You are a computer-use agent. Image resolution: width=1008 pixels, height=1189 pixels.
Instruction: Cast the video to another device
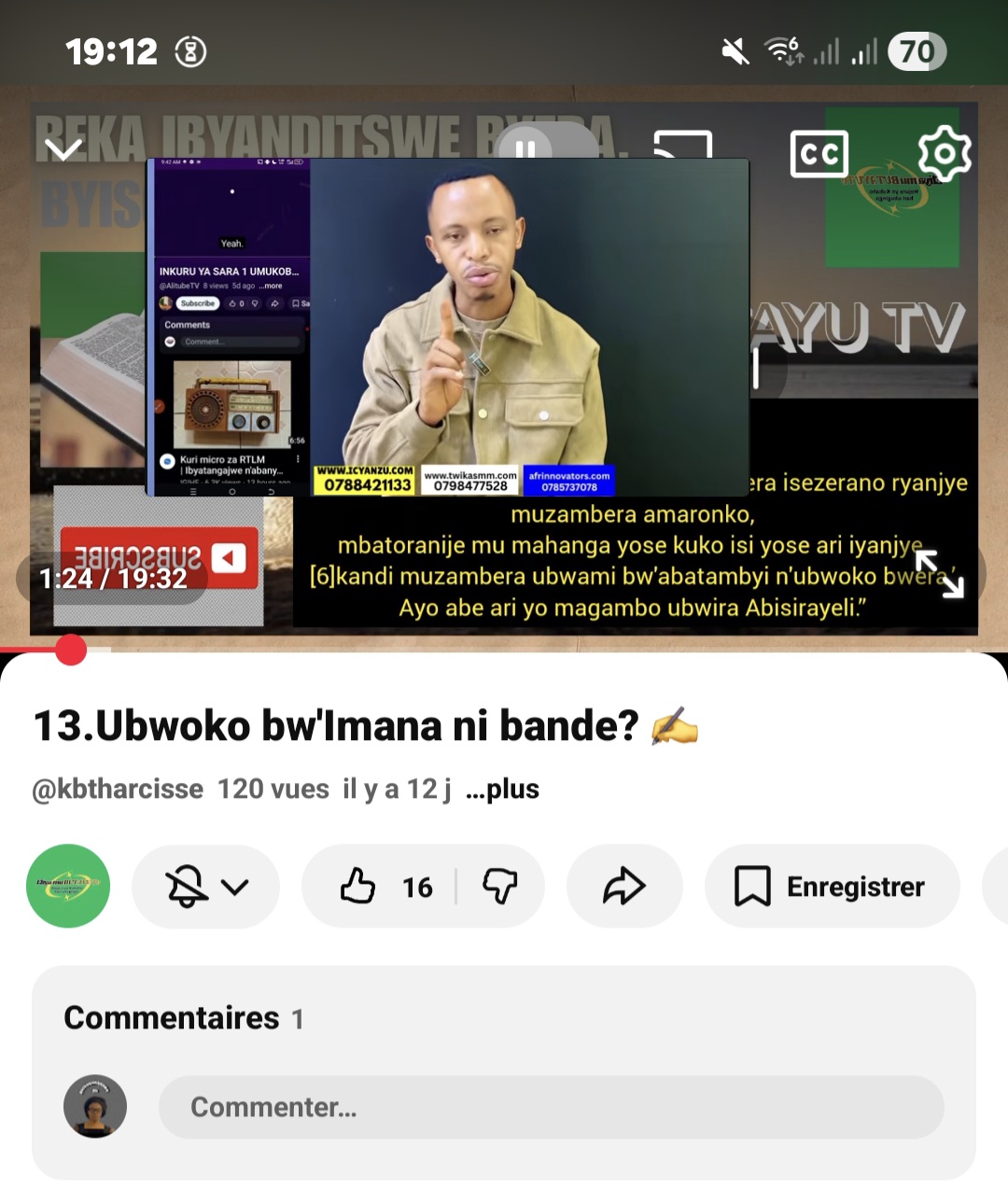[682, 152]
